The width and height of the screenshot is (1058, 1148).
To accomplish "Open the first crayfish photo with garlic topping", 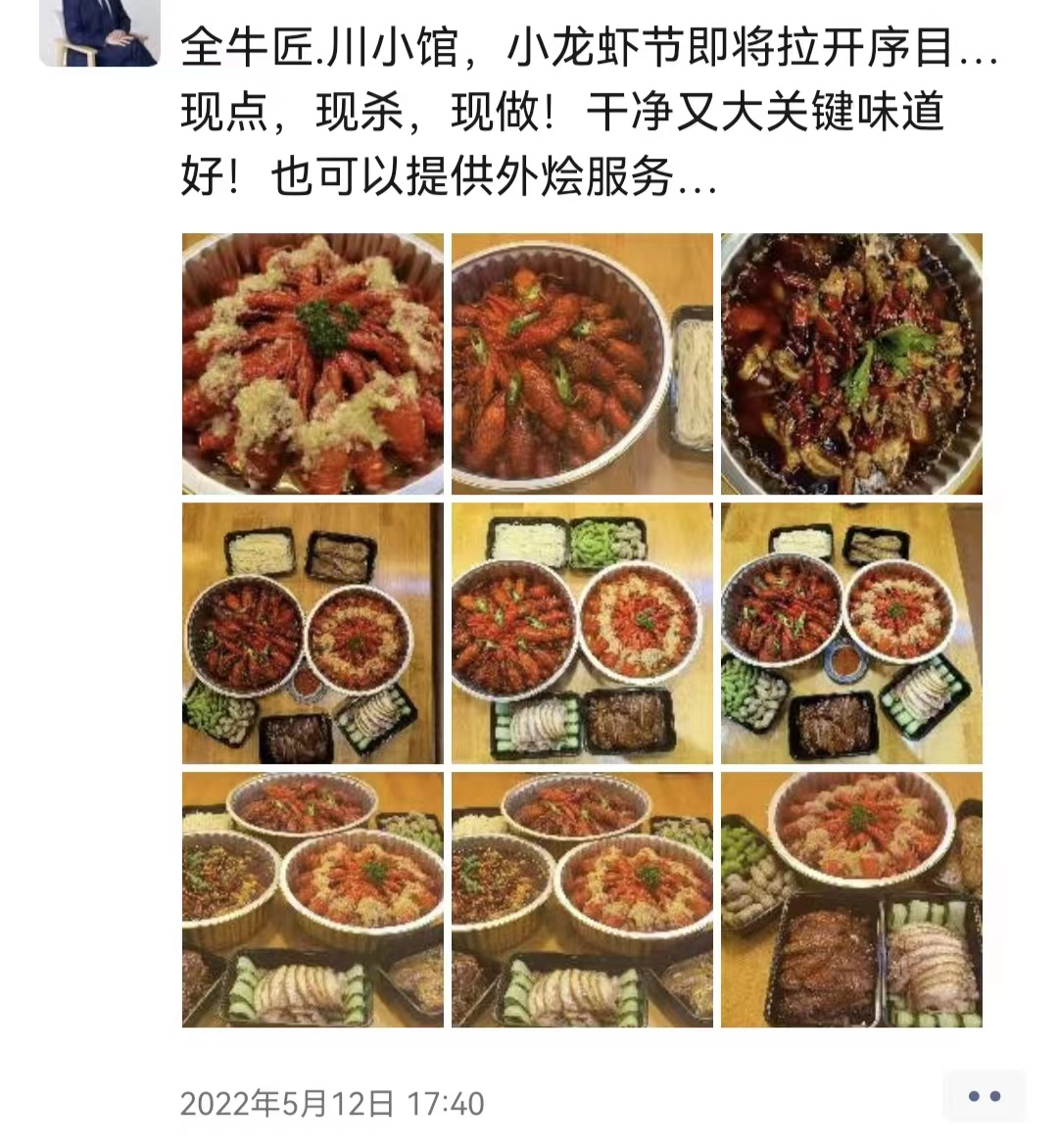I will click(x=312, y=362).
